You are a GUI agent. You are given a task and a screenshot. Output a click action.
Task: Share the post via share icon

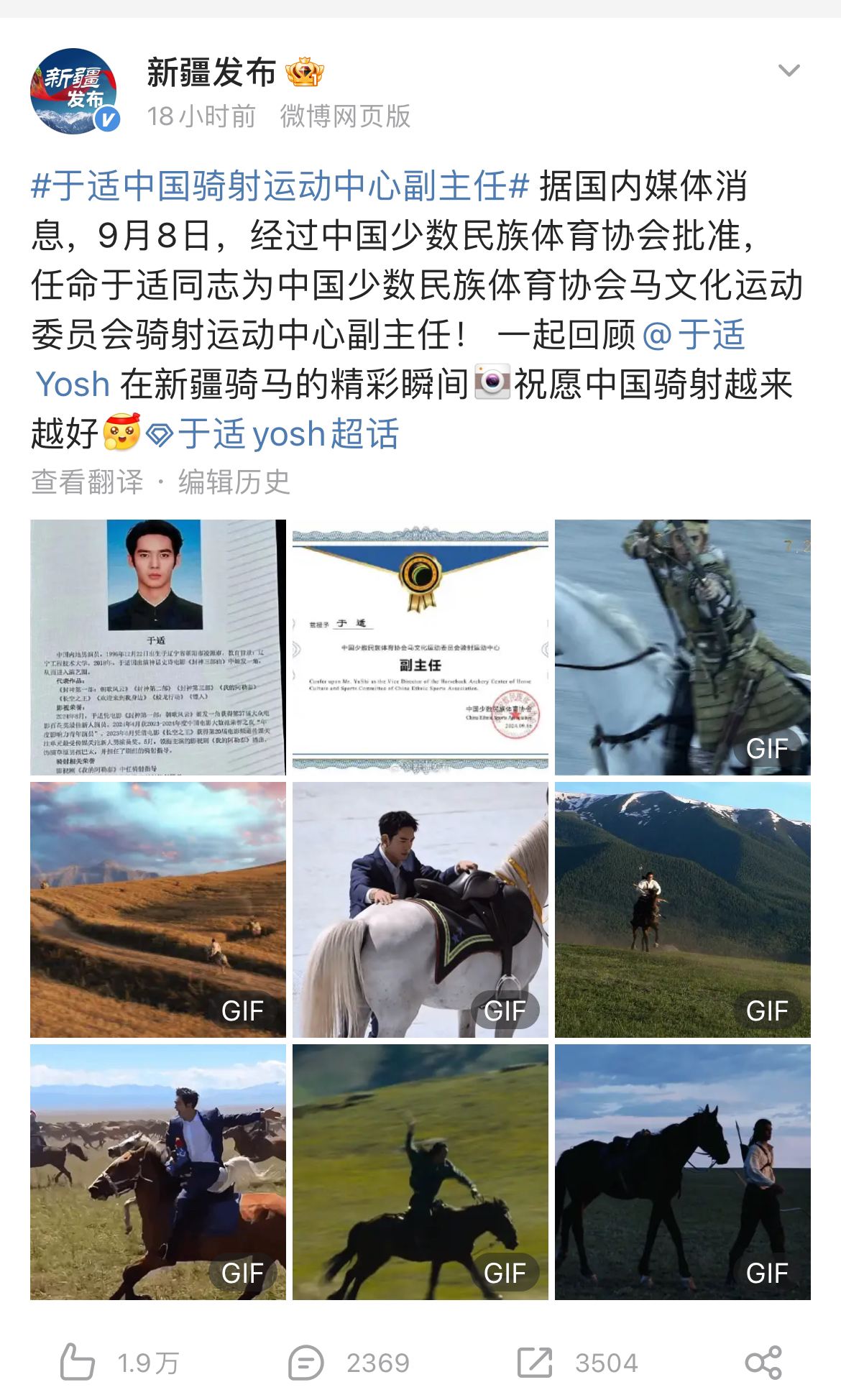pyautogui.click(x=763, y=1363)
